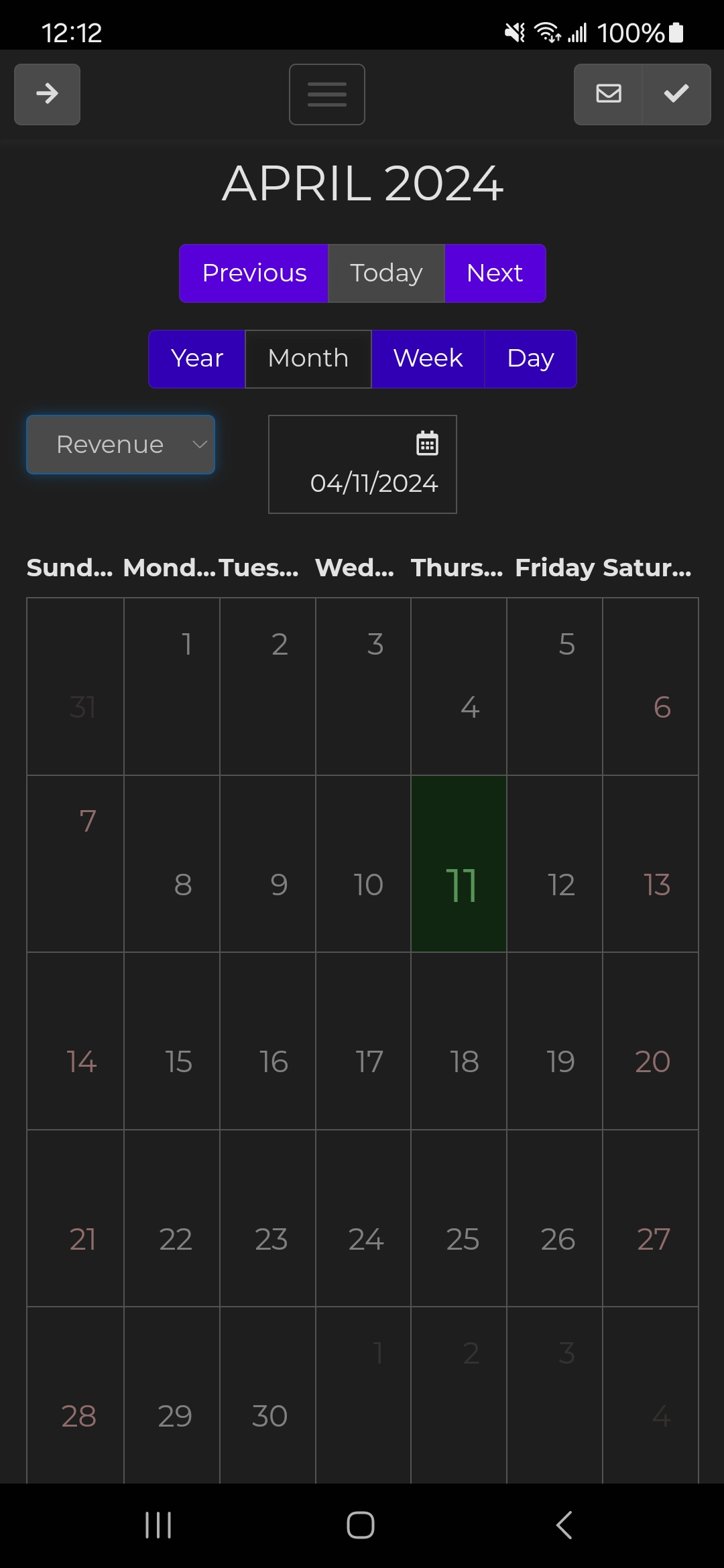Open the hamburger menu
This screenshot has width=724, height=1568.
click(x=326, y=94)
